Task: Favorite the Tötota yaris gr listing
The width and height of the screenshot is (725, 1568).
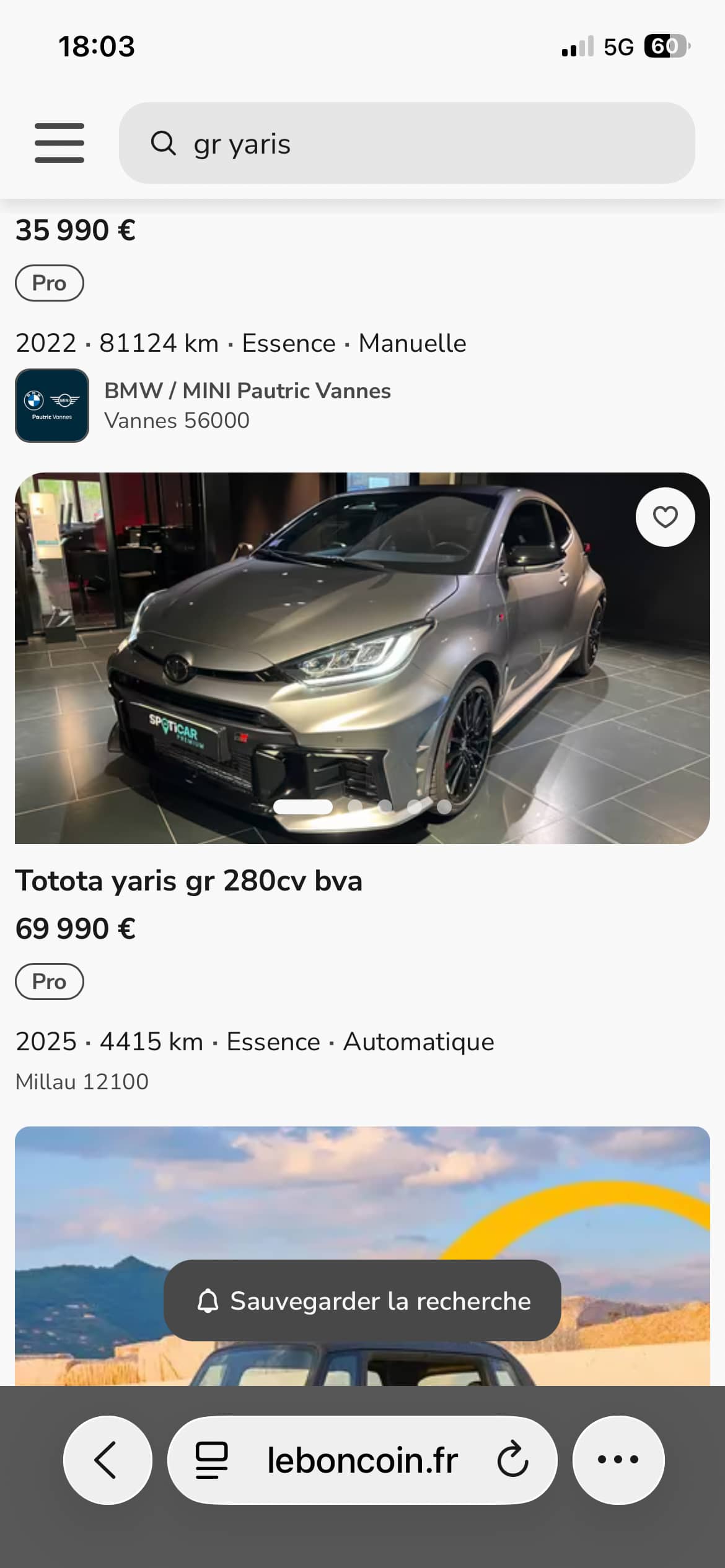Action: [665, 517]
